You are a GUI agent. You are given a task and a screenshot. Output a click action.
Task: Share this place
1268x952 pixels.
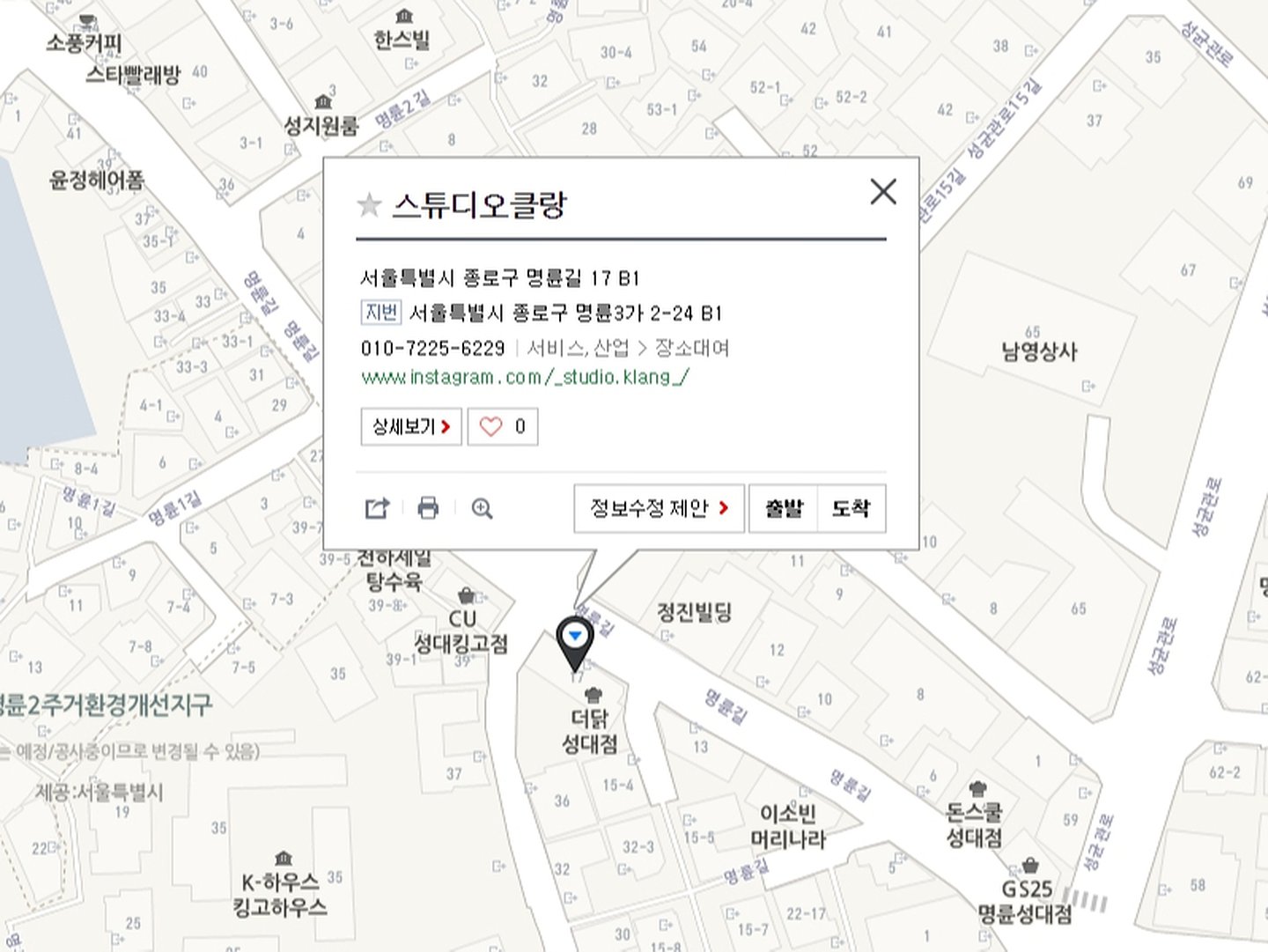click(377, 508)
